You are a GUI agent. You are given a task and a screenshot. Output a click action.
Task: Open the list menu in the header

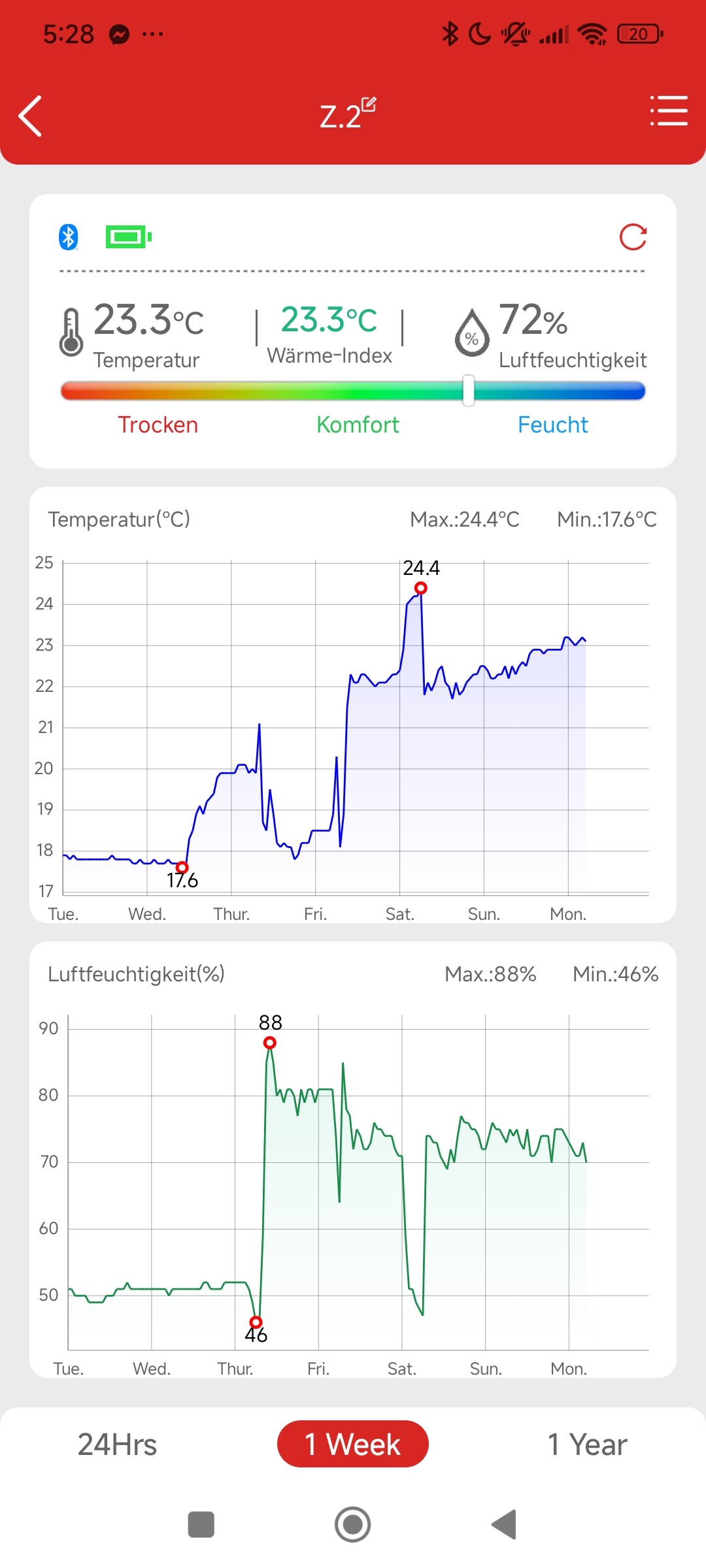[668, 111]
